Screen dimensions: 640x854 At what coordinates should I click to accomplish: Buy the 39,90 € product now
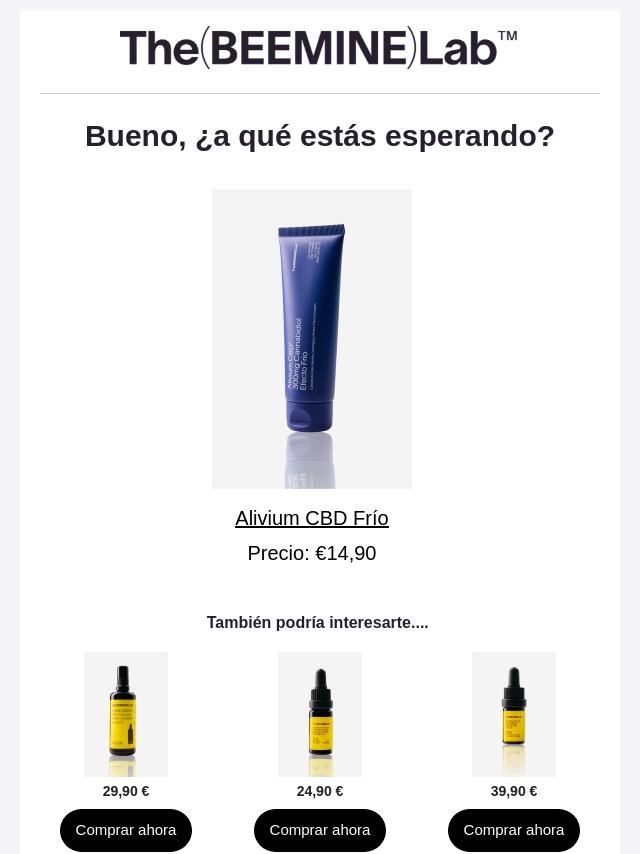tap(514, 830)
